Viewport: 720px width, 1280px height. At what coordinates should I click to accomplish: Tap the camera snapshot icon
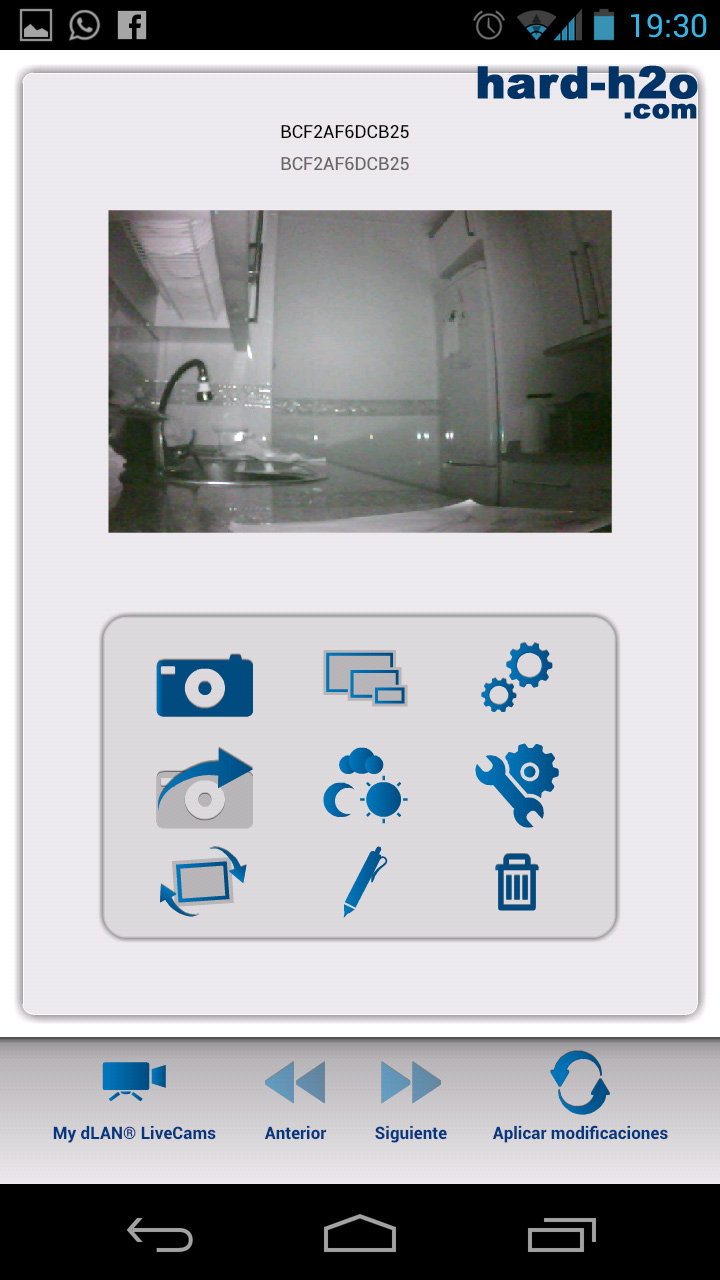coord(205,685)
